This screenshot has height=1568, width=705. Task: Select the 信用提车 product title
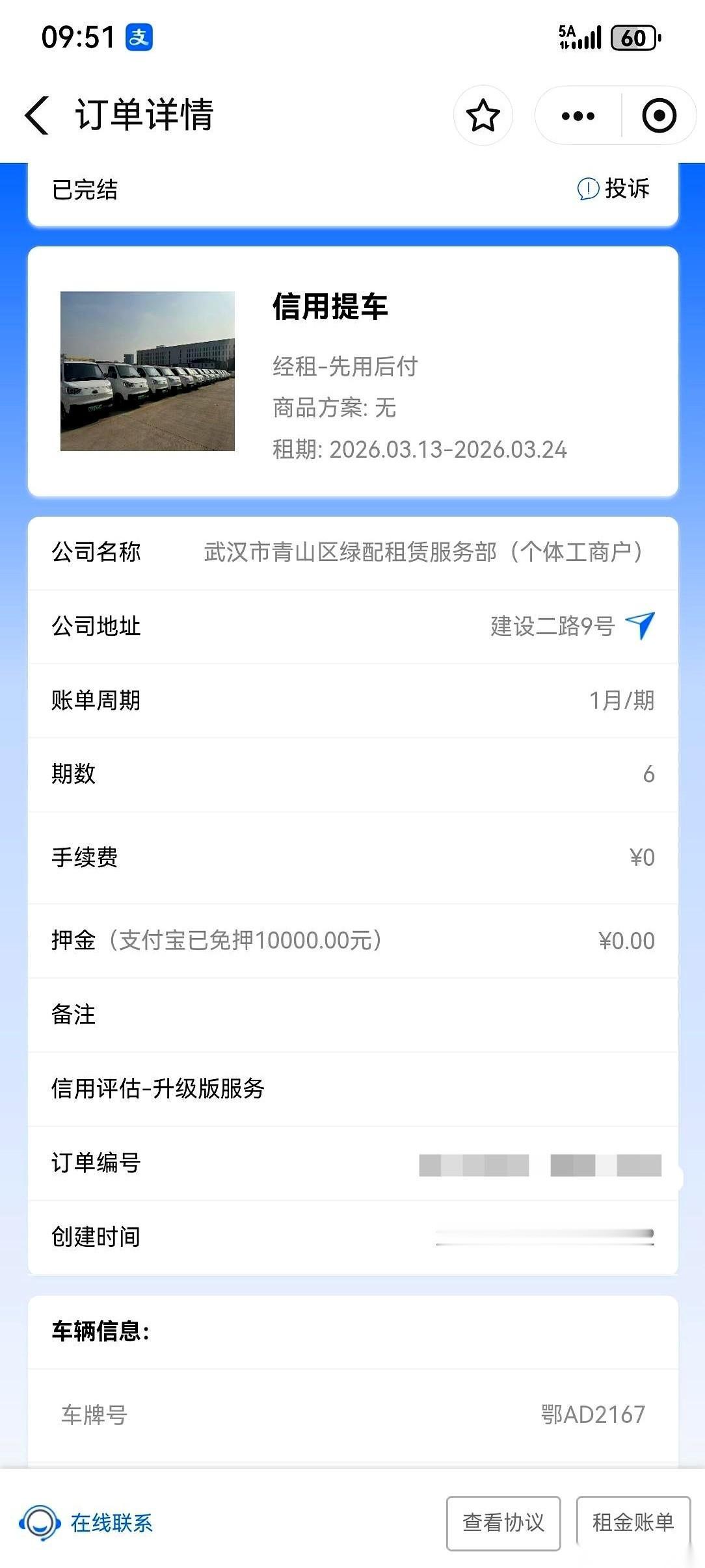coord(333,311)
